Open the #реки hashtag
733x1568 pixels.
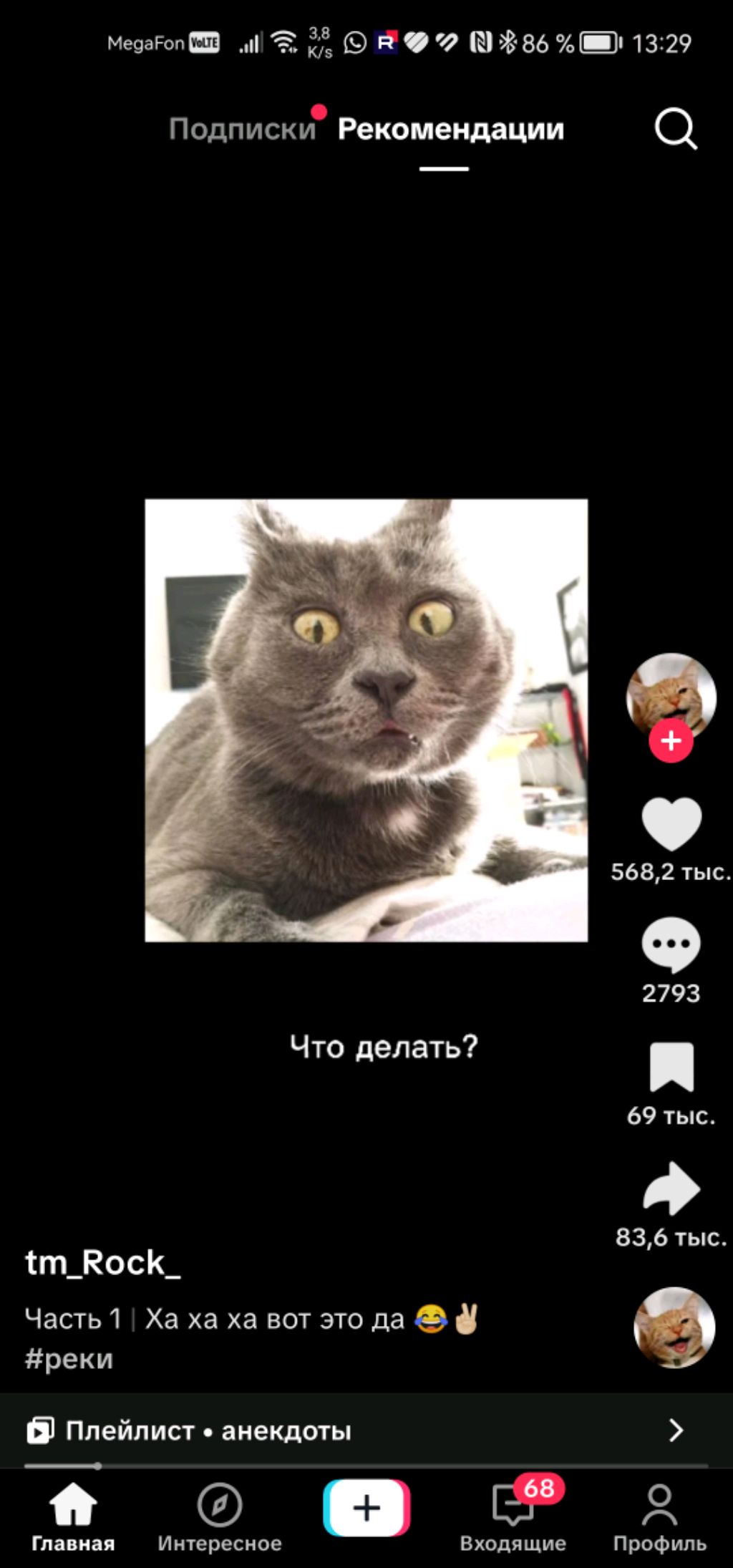[69, 1358]
